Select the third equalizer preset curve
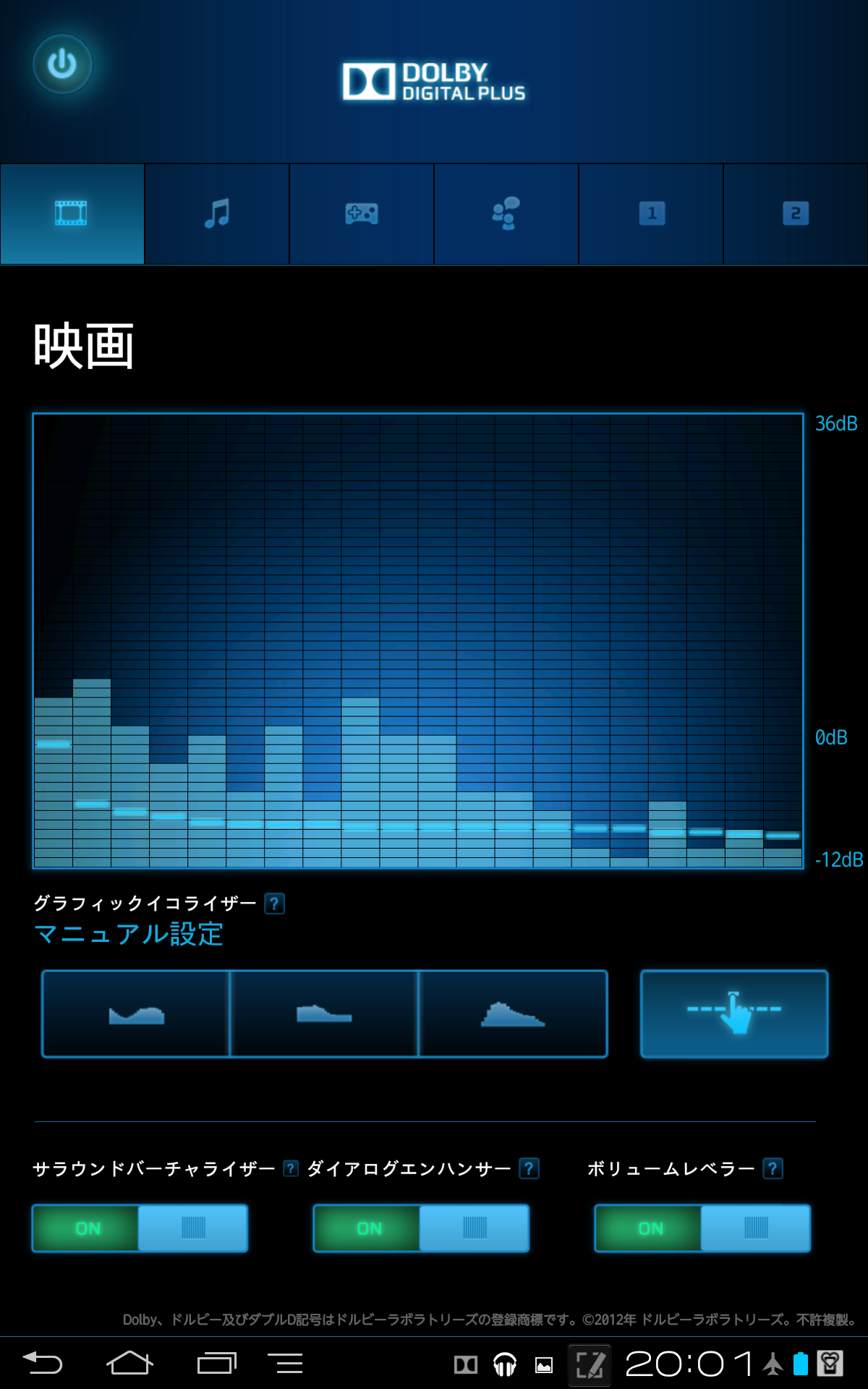Image resolution: width=868 pixels, height=1389 pixels. tap(513, 1014)
